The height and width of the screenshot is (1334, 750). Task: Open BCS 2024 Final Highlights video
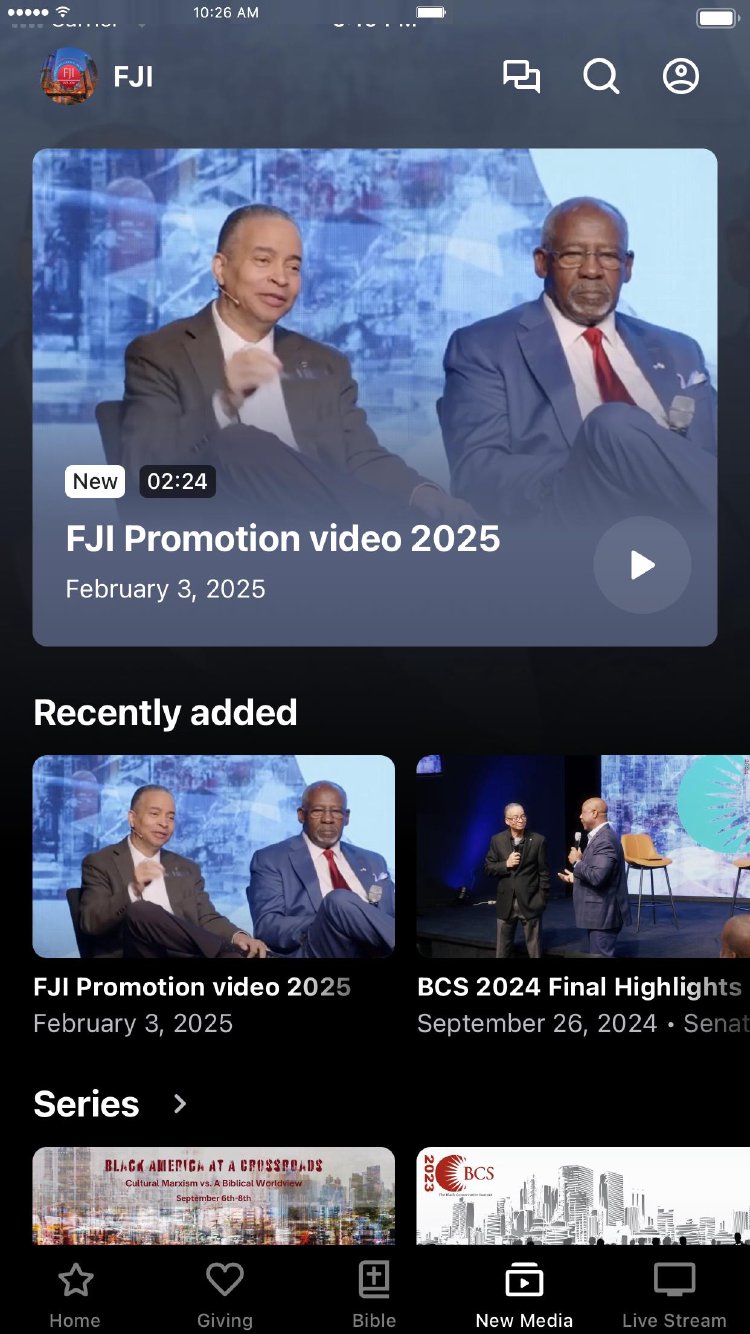click(x=583, y=857)
